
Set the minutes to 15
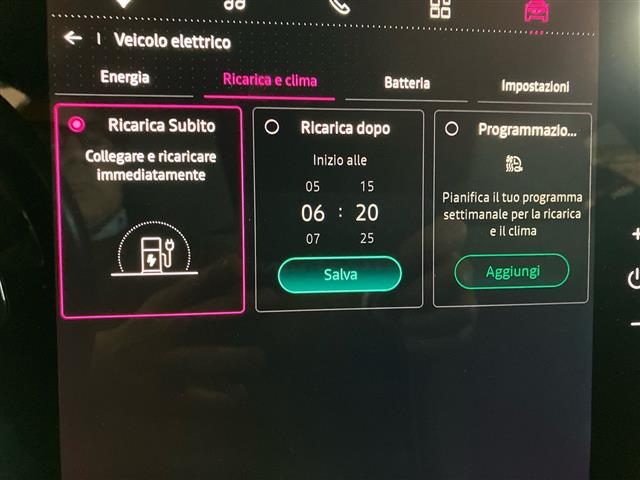pos(367,186)
